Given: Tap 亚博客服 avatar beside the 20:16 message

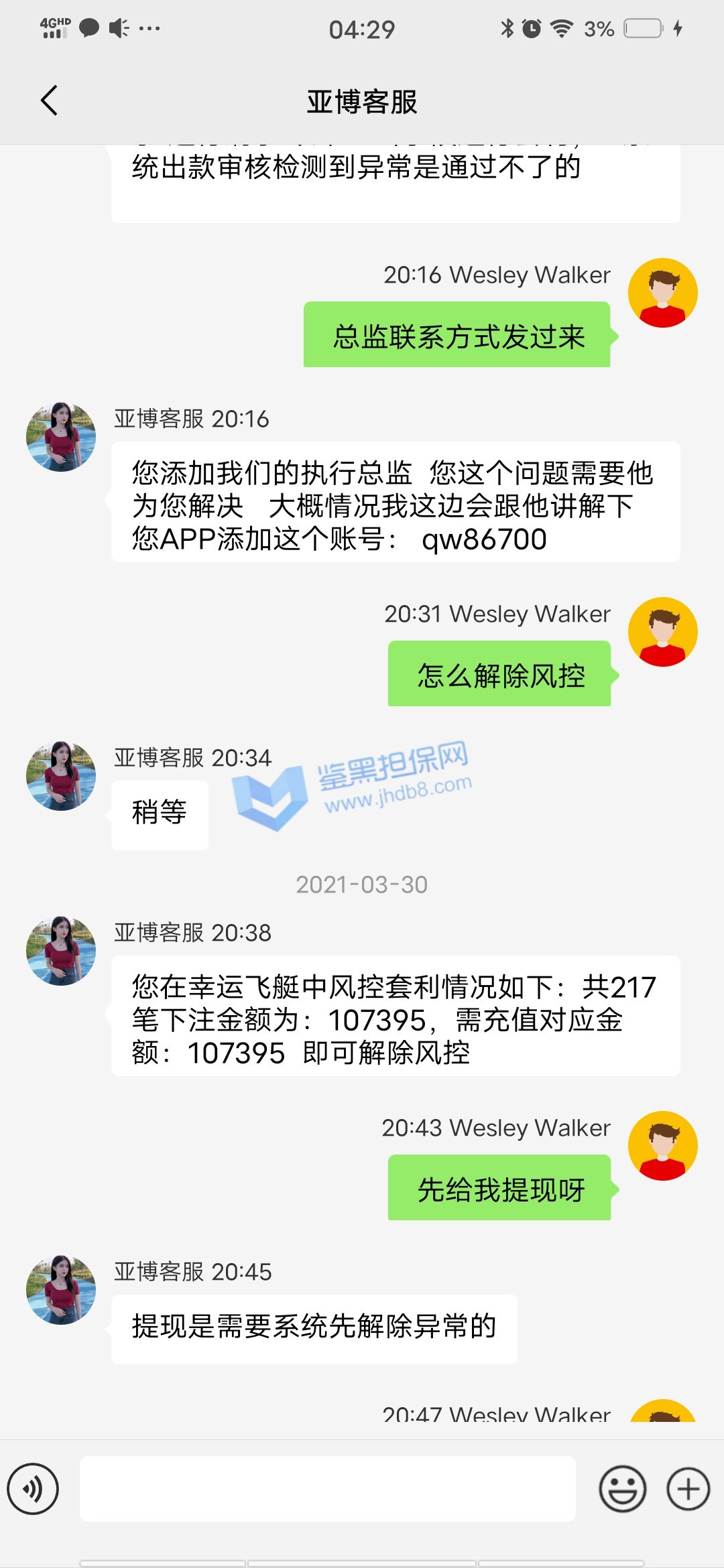Looking at the screenshot, I should pos(61,437).
